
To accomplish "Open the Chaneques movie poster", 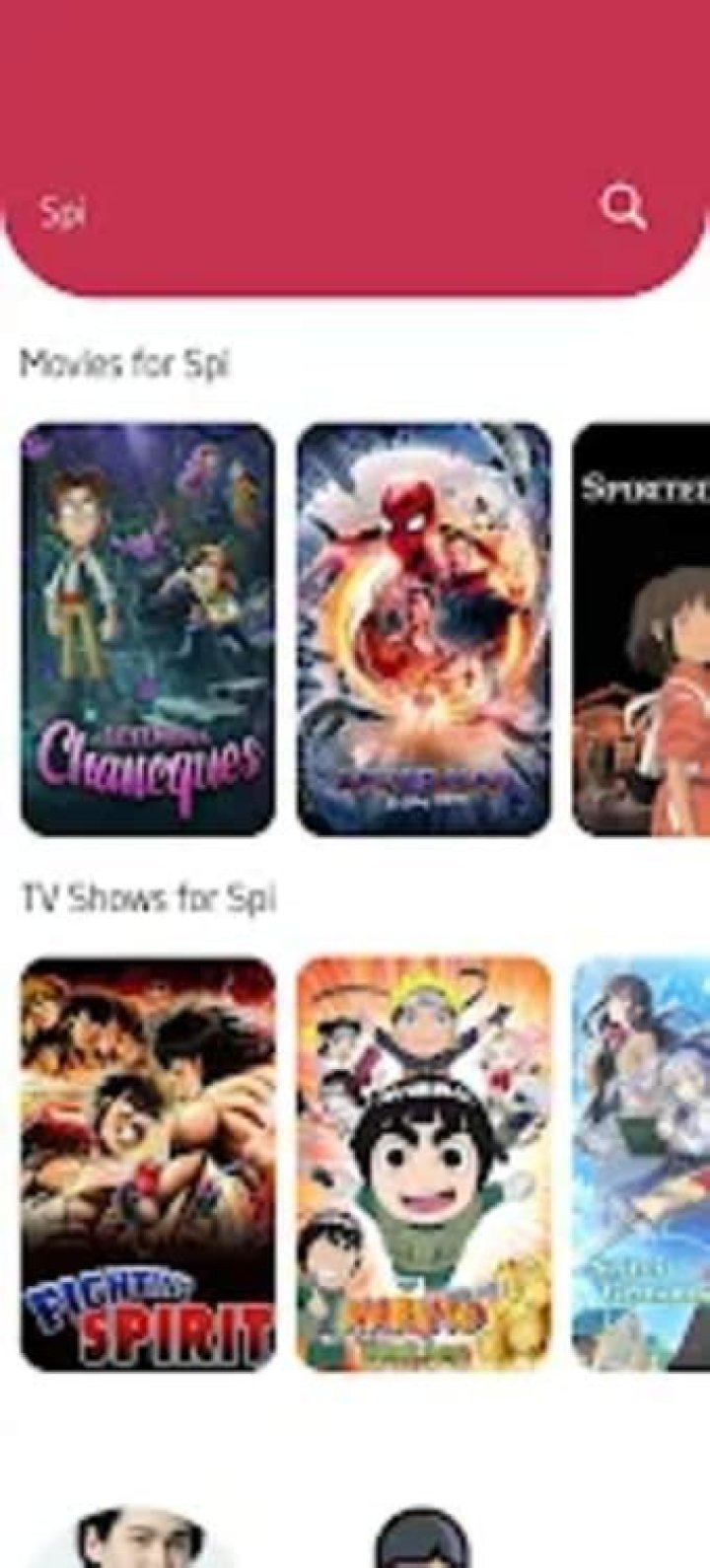I will tap(148, 628).
